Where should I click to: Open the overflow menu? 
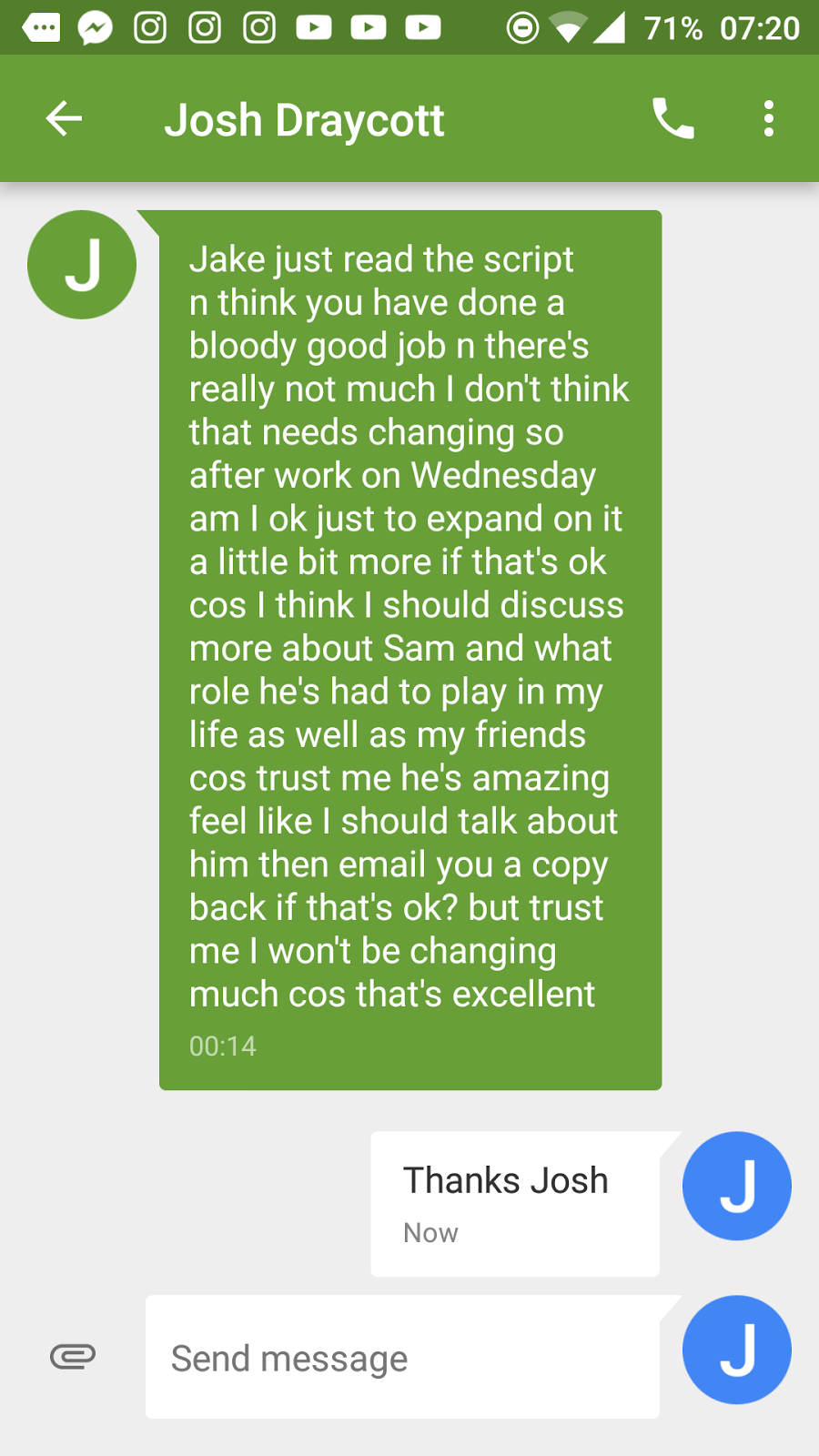point(769,118)
